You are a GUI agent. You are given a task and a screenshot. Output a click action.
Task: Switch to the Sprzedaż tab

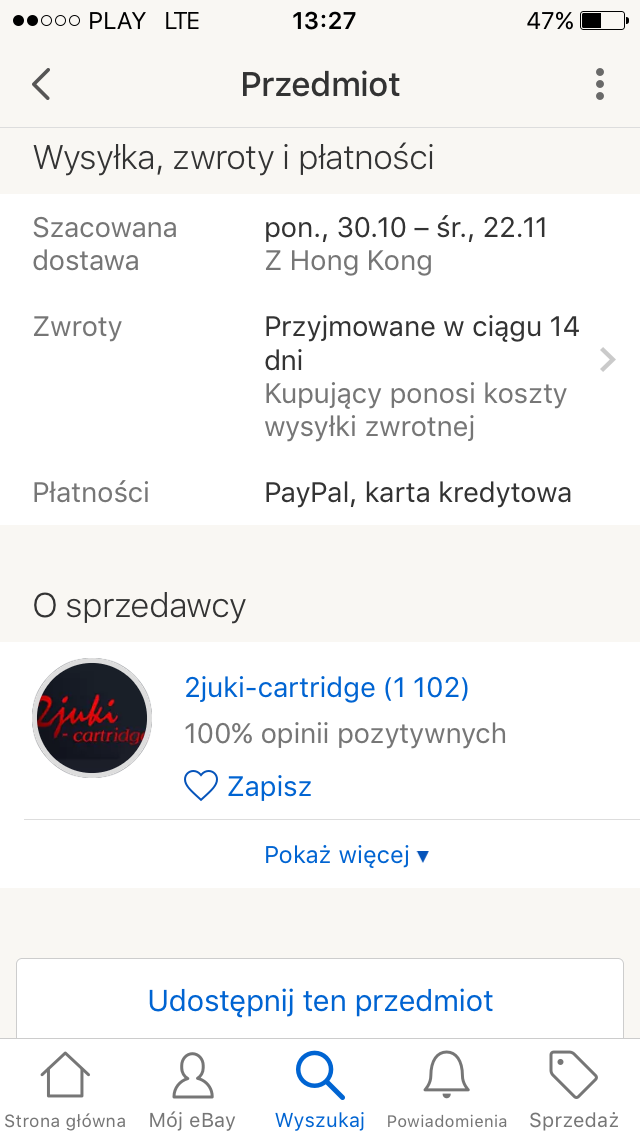[x=574, y=1089]
